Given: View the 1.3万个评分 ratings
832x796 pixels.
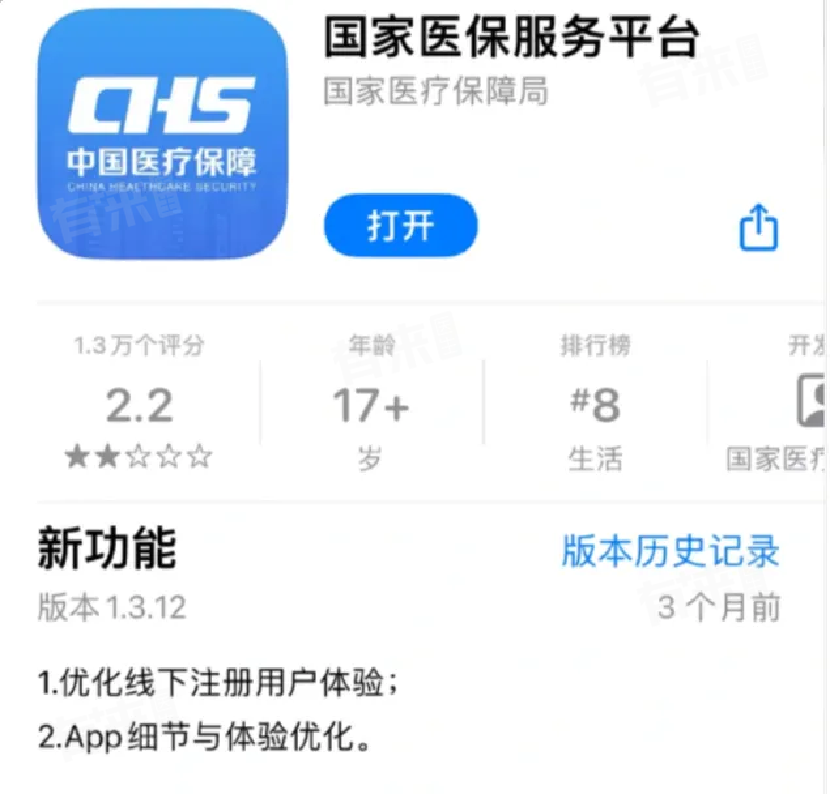Looking at the screenshot, I should coord(139,404).
